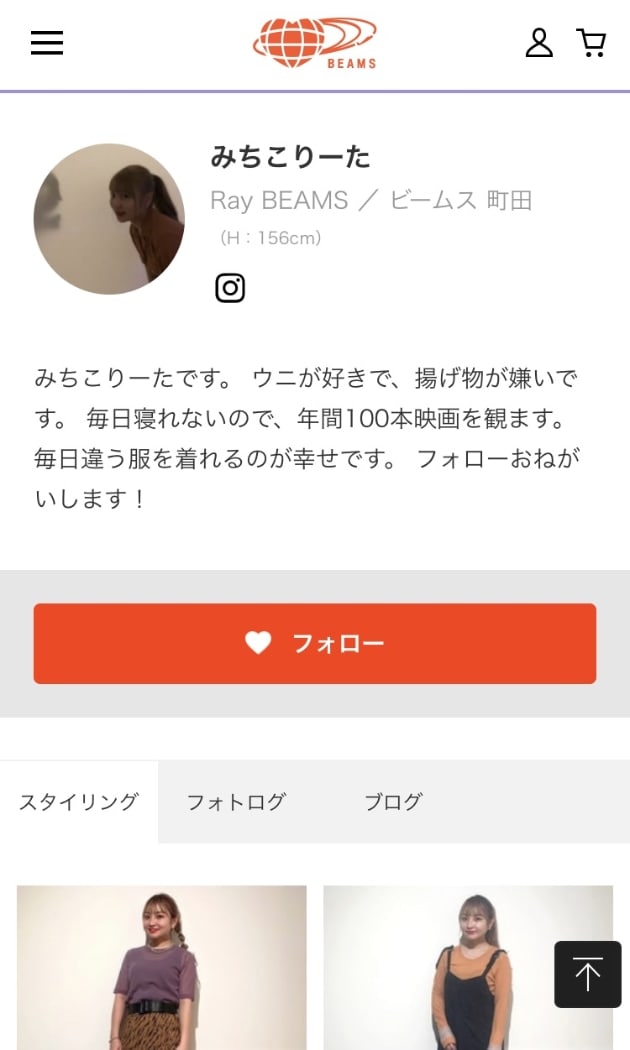Jump back to the top of the page
Viewport: 630px width, 1050px height.
[x=588, y=974]
